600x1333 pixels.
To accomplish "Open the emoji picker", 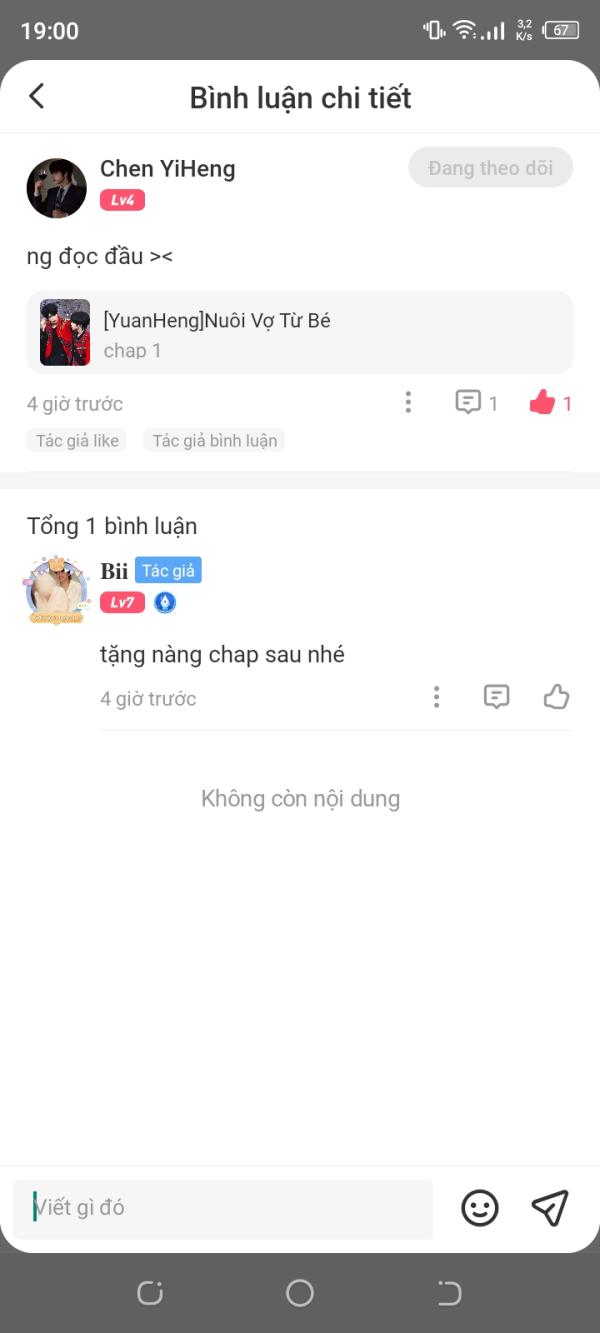I will 480,1208.
